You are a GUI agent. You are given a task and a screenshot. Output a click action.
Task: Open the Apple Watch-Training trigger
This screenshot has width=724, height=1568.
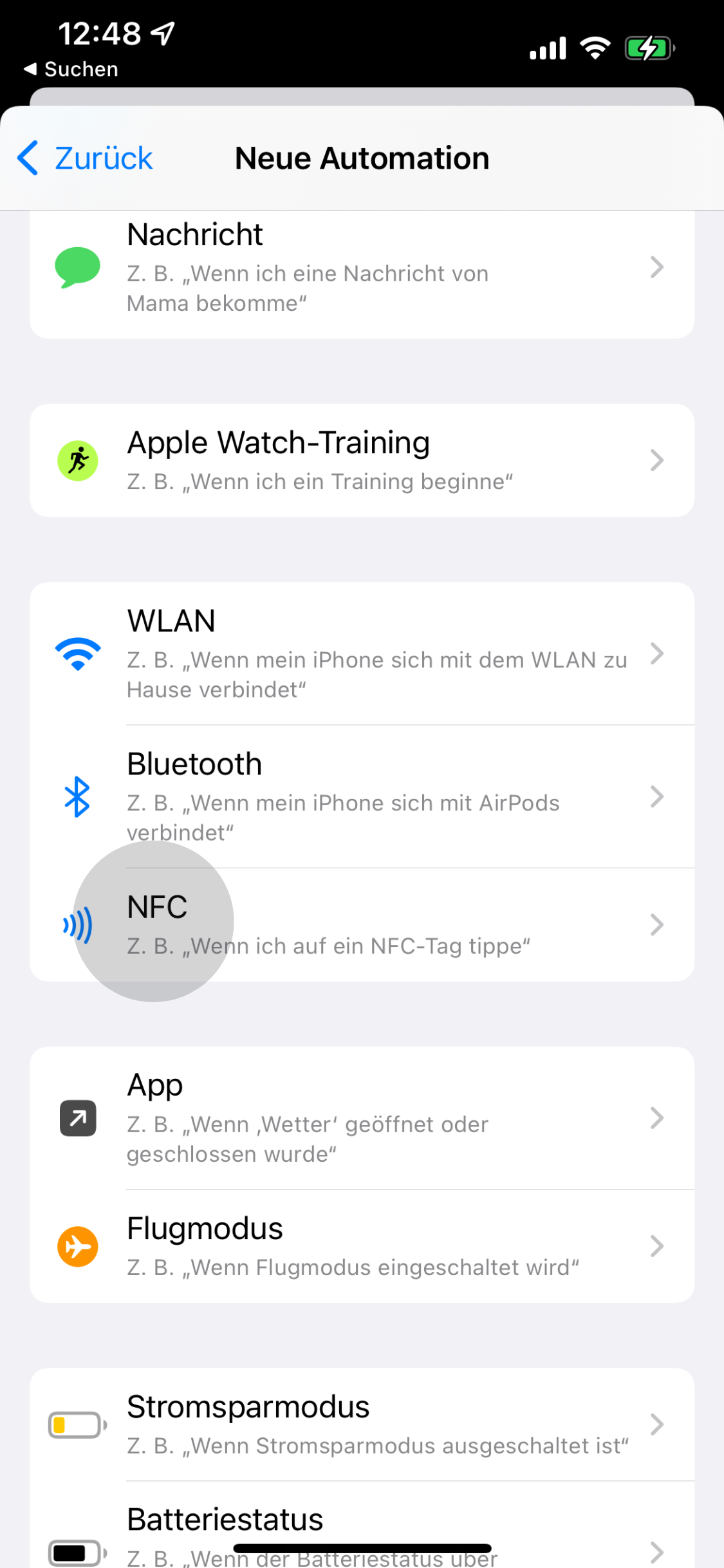362,458
